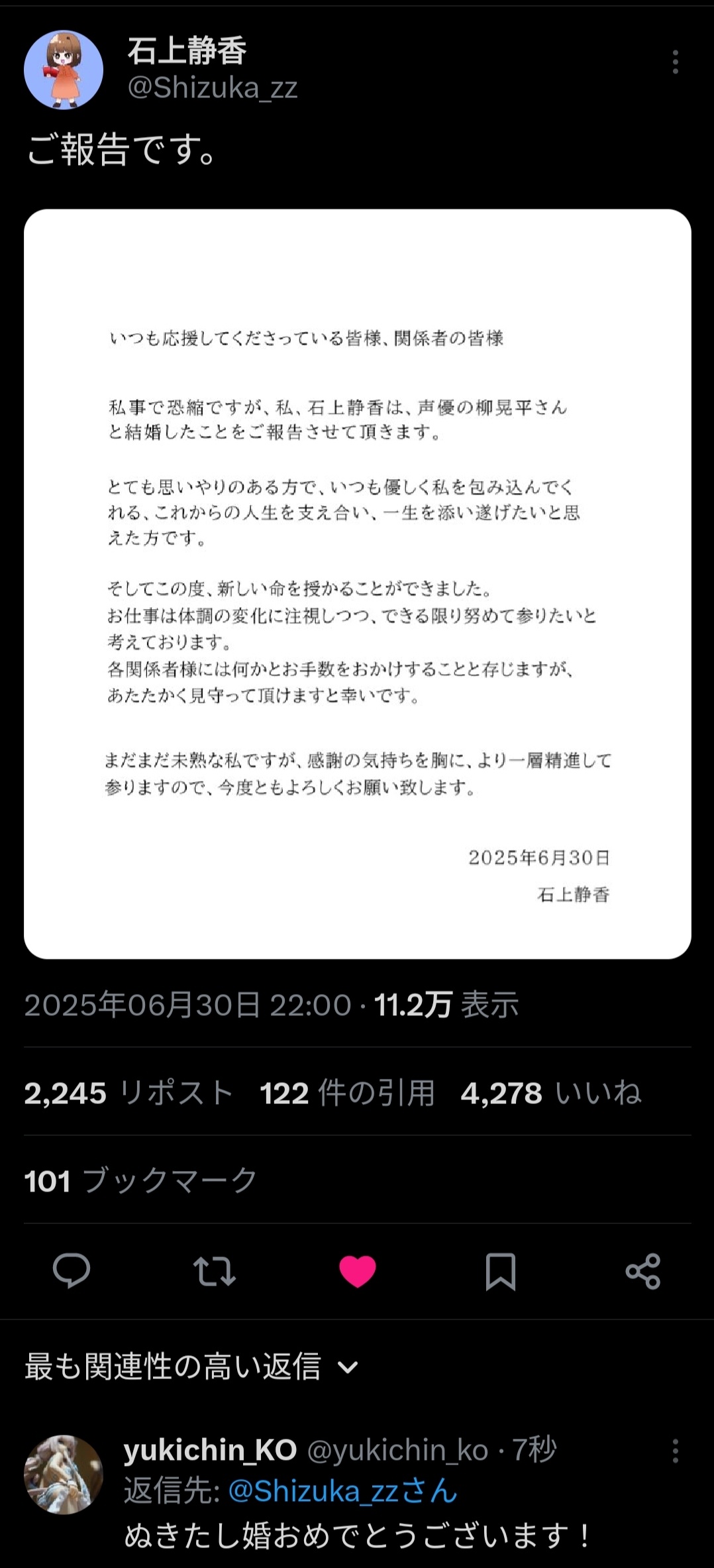Open overflow menu on yukichin_KO's reply
Screen dimensions: 714x1568
click(x=675, y=1451)
